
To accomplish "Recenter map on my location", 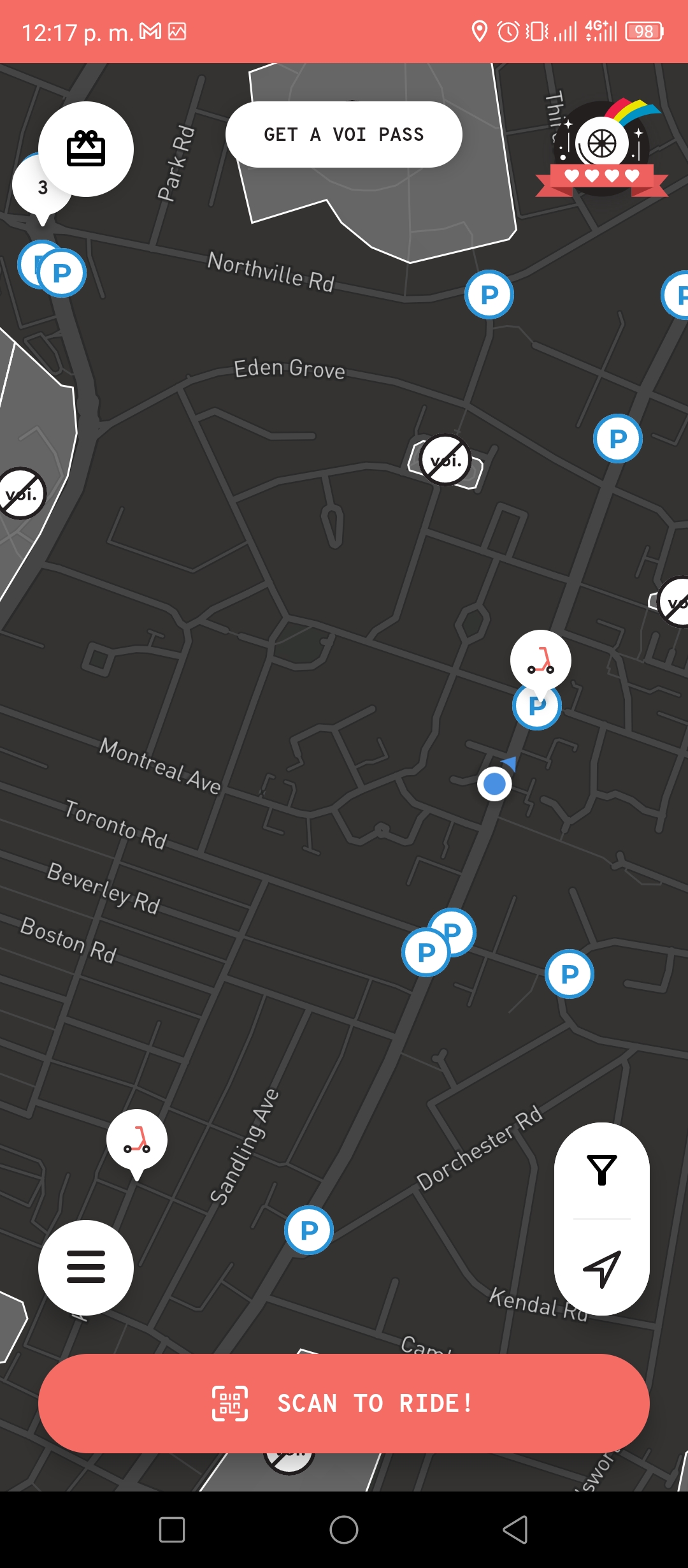I will [602, 1268].
